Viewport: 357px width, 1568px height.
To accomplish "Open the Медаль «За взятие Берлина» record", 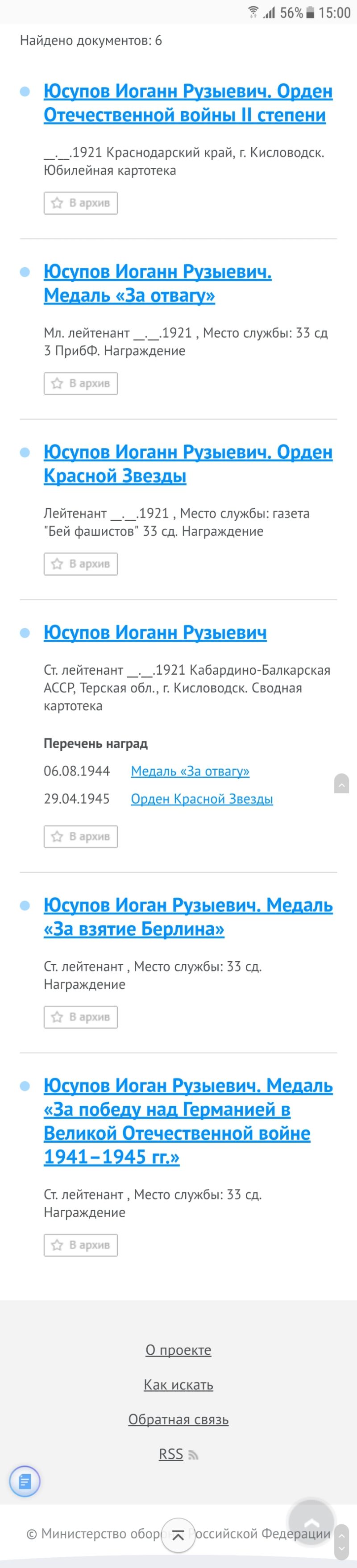I will click(187, 917).
